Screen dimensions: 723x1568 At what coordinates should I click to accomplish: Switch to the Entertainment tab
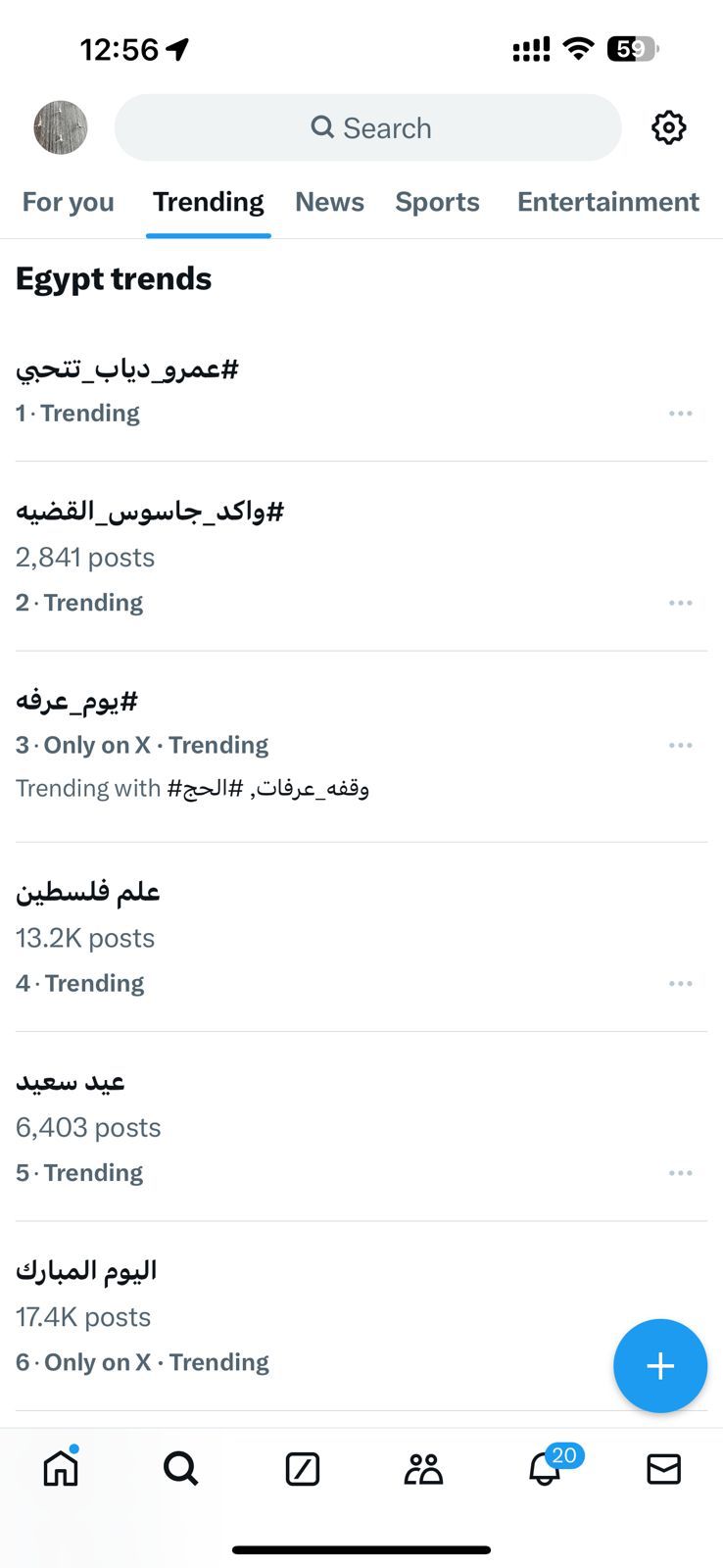[607, 202]
